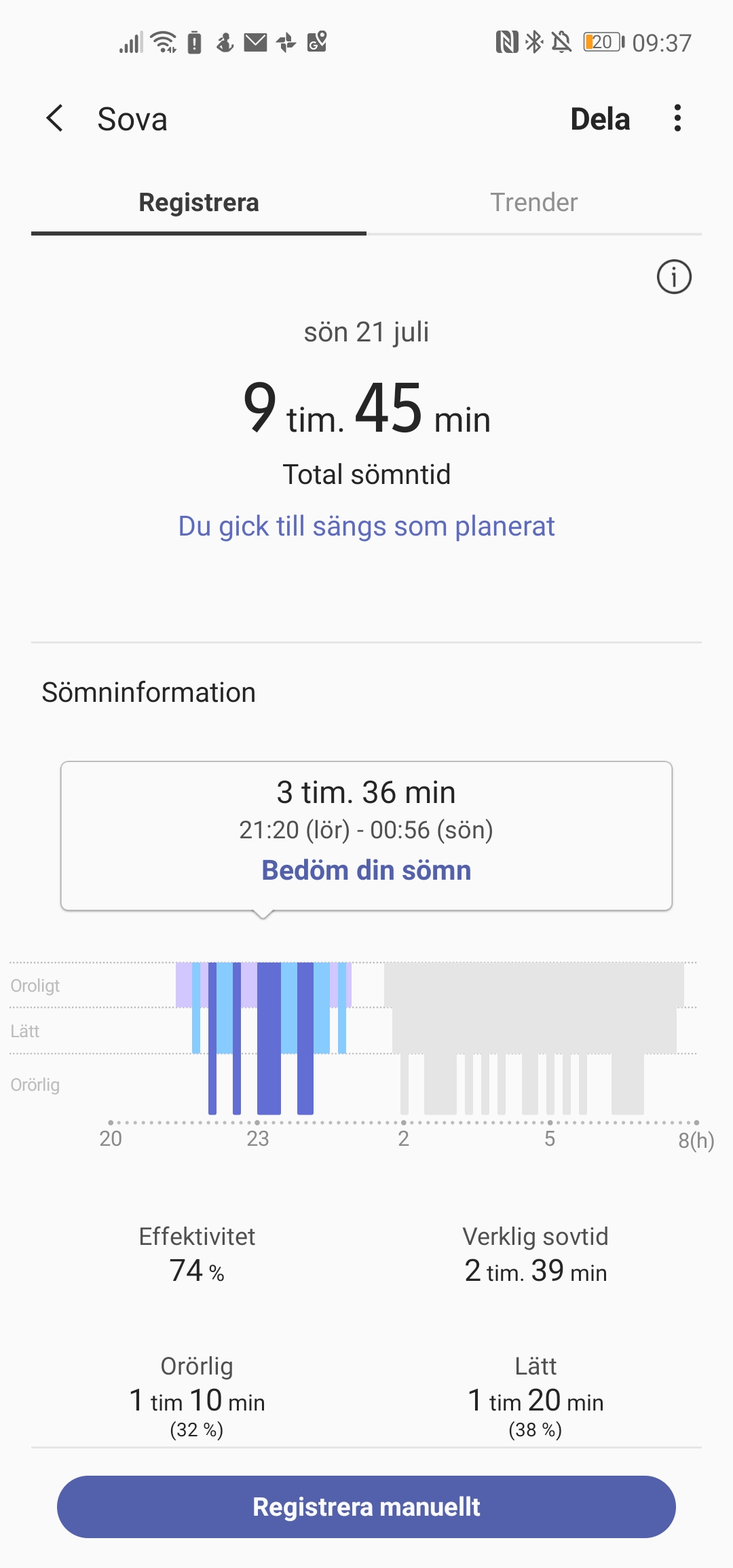The width and height of the screenshot is (733, 1568).
Task: Switch to the Trender tab
Action: [x=534, y=202]
